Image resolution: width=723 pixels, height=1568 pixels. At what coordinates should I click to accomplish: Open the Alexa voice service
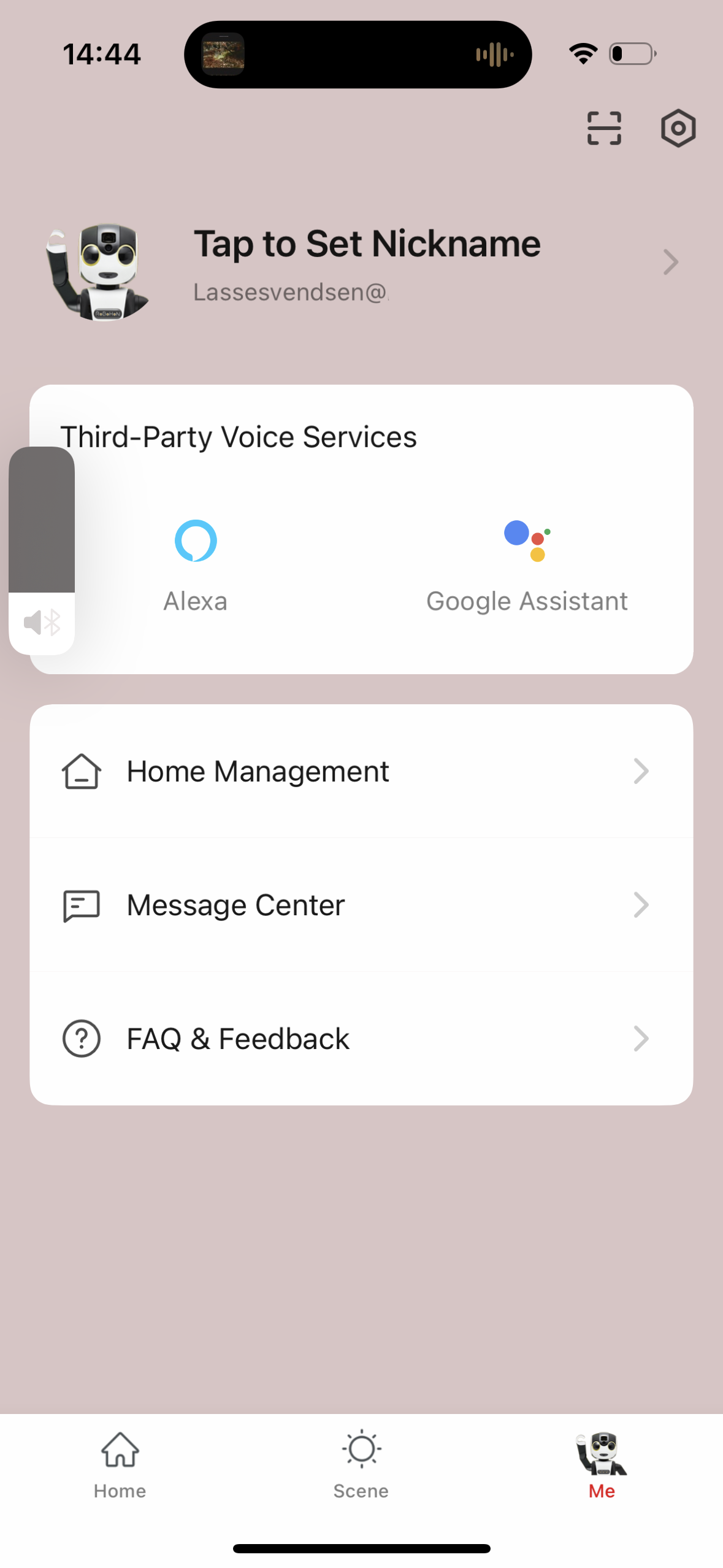pyautogui.click(x=196, y=564)
